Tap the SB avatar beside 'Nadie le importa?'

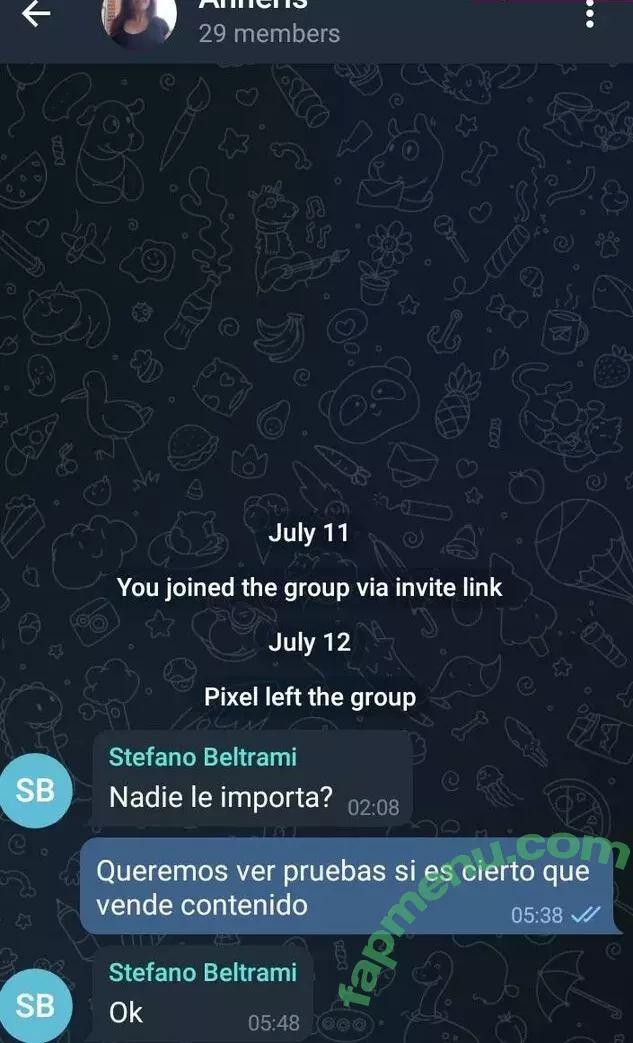(x=36, y=790)
